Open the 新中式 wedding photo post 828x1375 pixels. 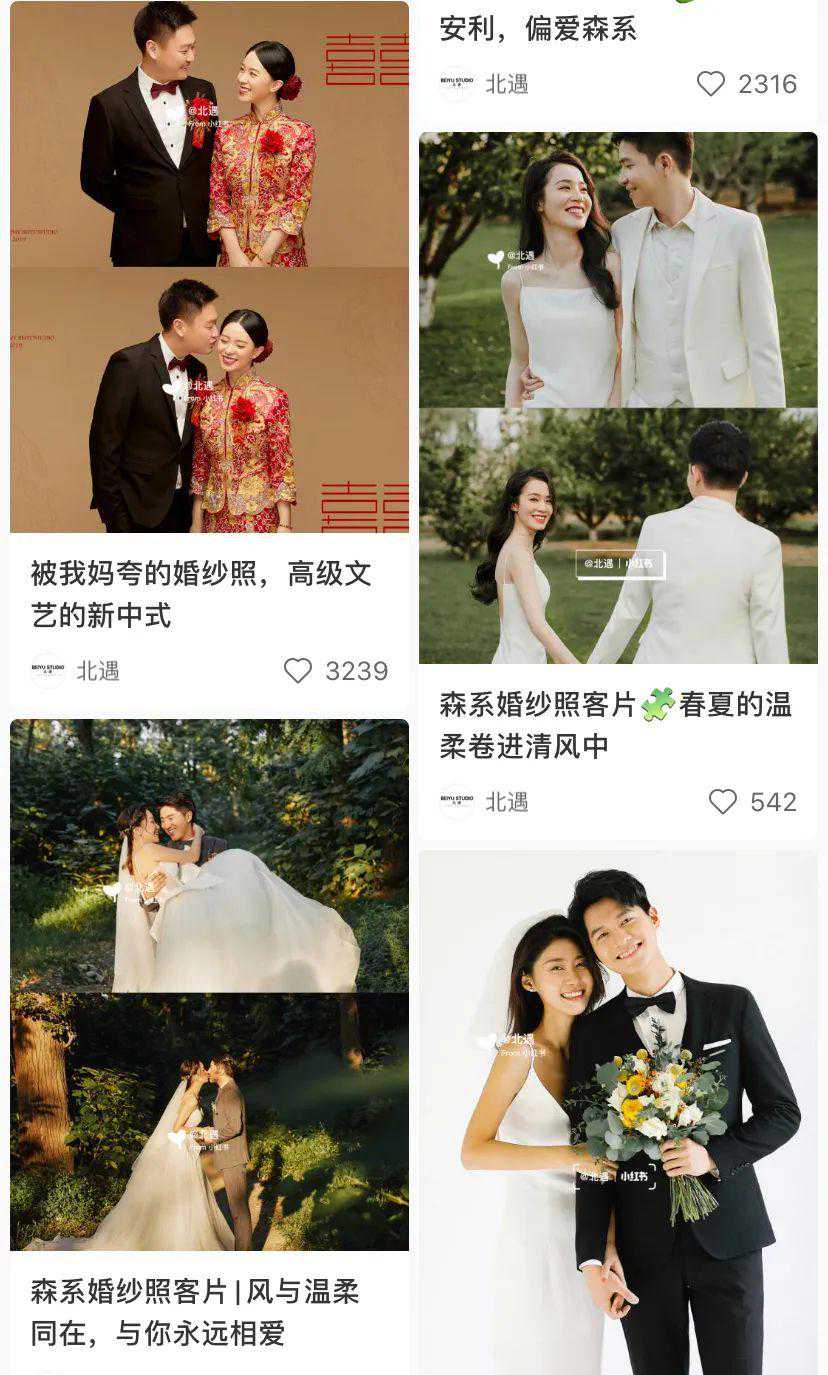[x=209, y=266]
